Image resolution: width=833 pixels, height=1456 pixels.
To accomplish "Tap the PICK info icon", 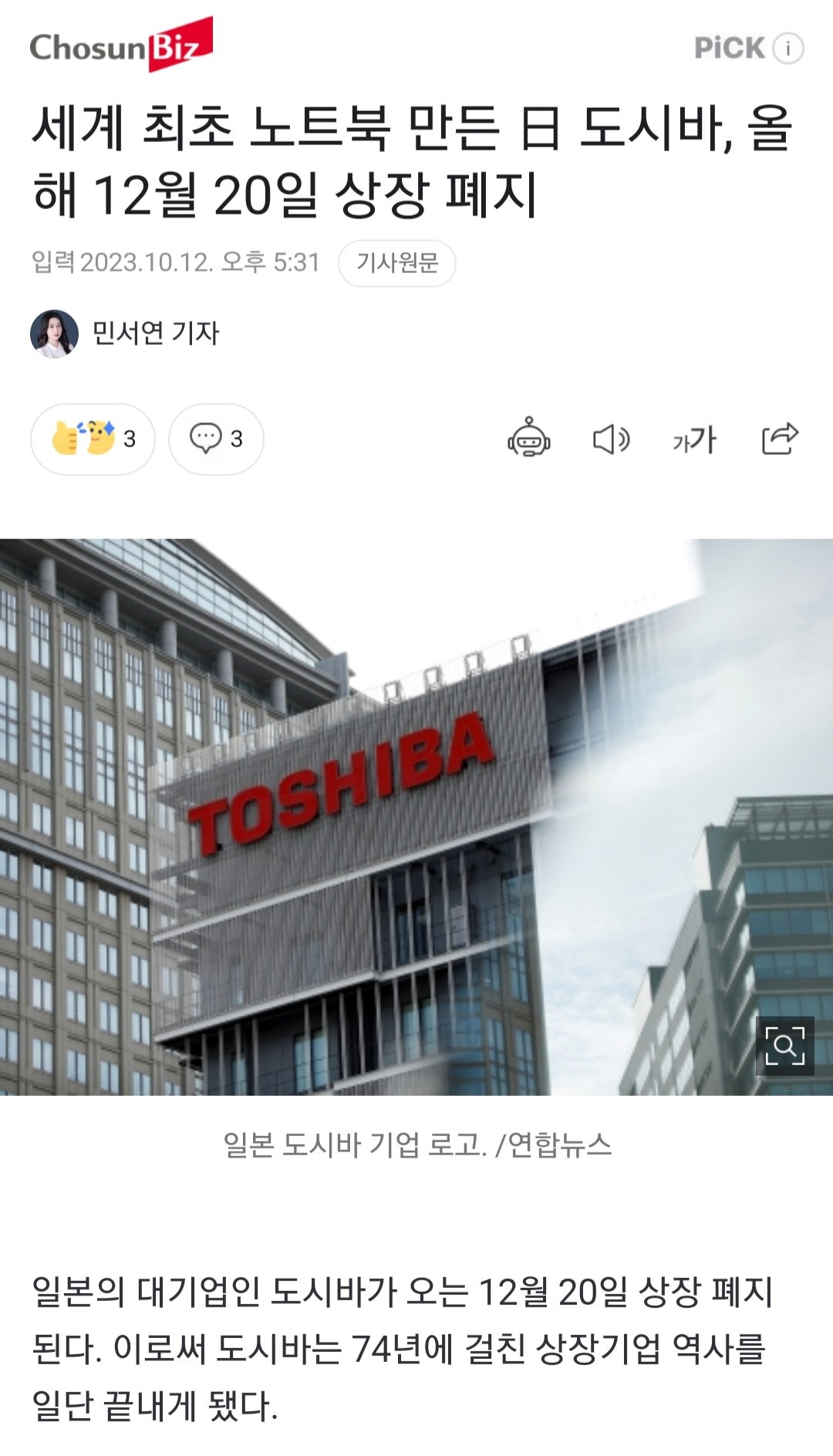I will [787, 48].
